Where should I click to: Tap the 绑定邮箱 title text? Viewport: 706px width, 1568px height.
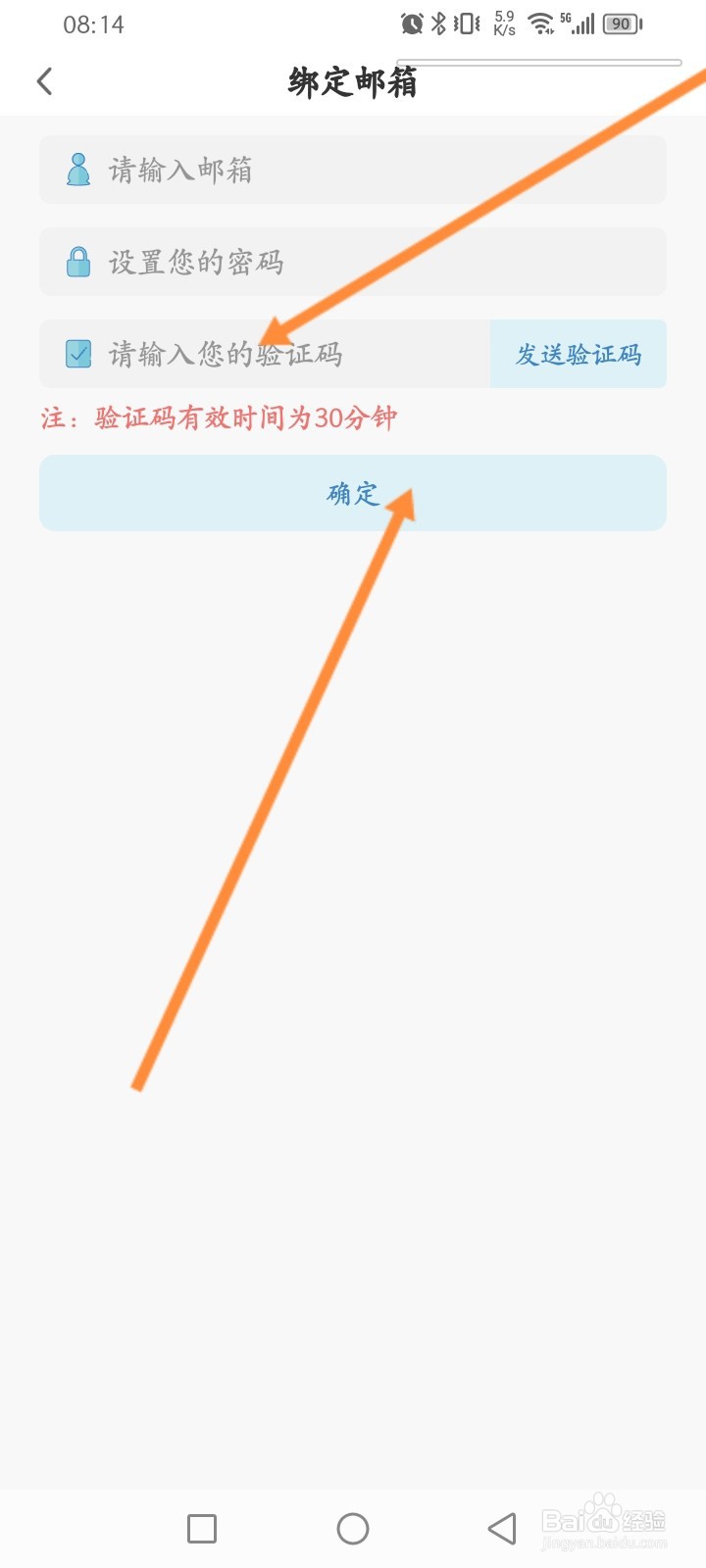[x=351, y=83]
